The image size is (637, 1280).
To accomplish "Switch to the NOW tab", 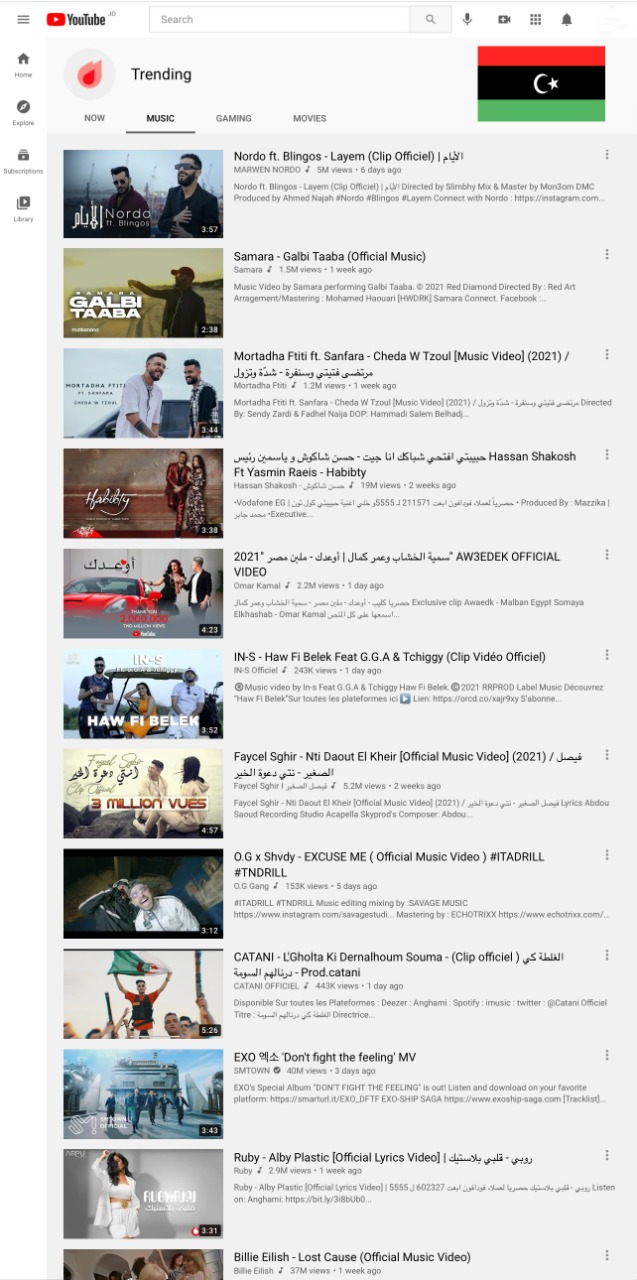I will (x=94, y=118).
